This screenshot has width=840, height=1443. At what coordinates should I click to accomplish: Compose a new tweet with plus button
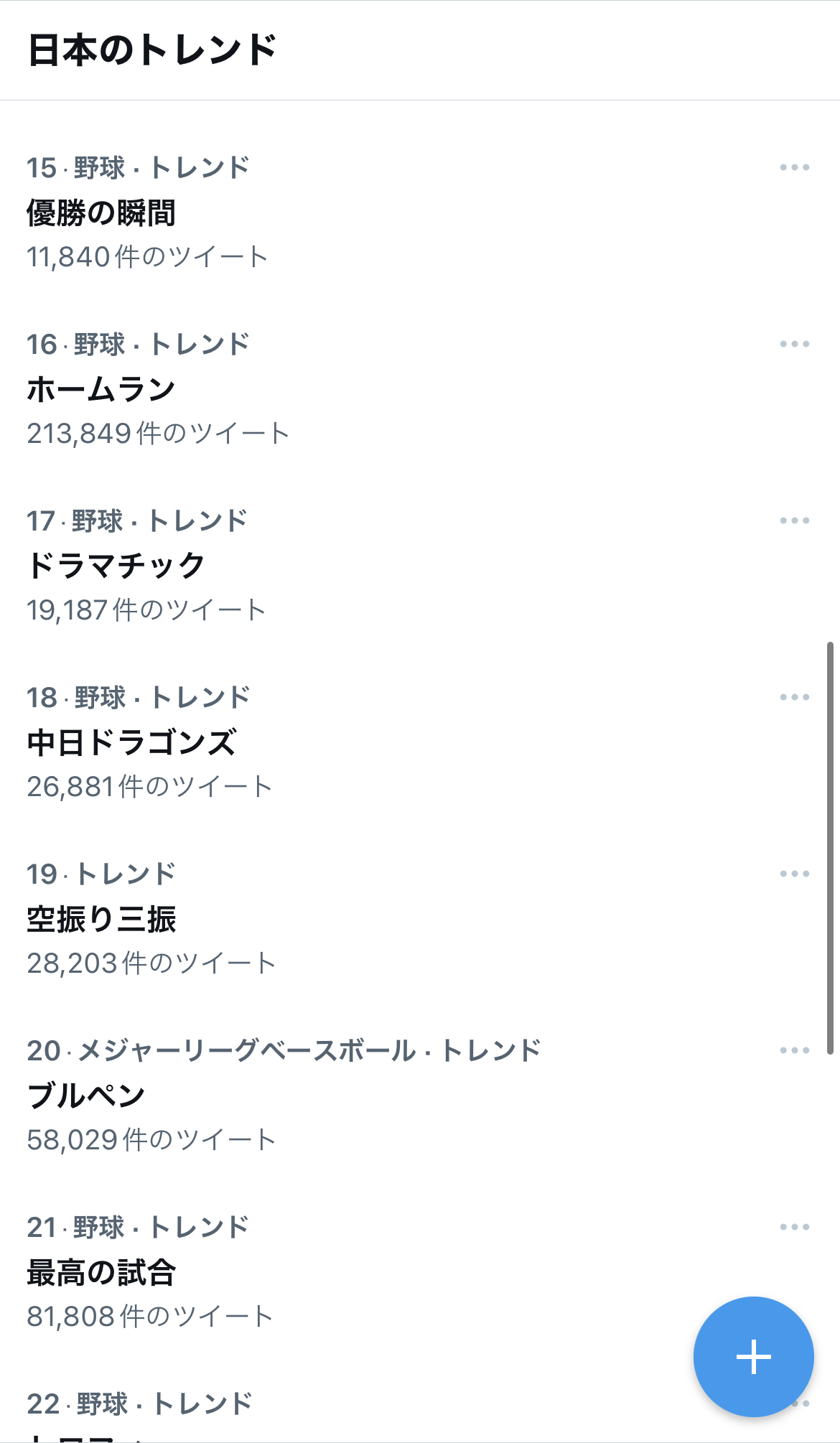pyautogui.click(x=754, y=1357)
